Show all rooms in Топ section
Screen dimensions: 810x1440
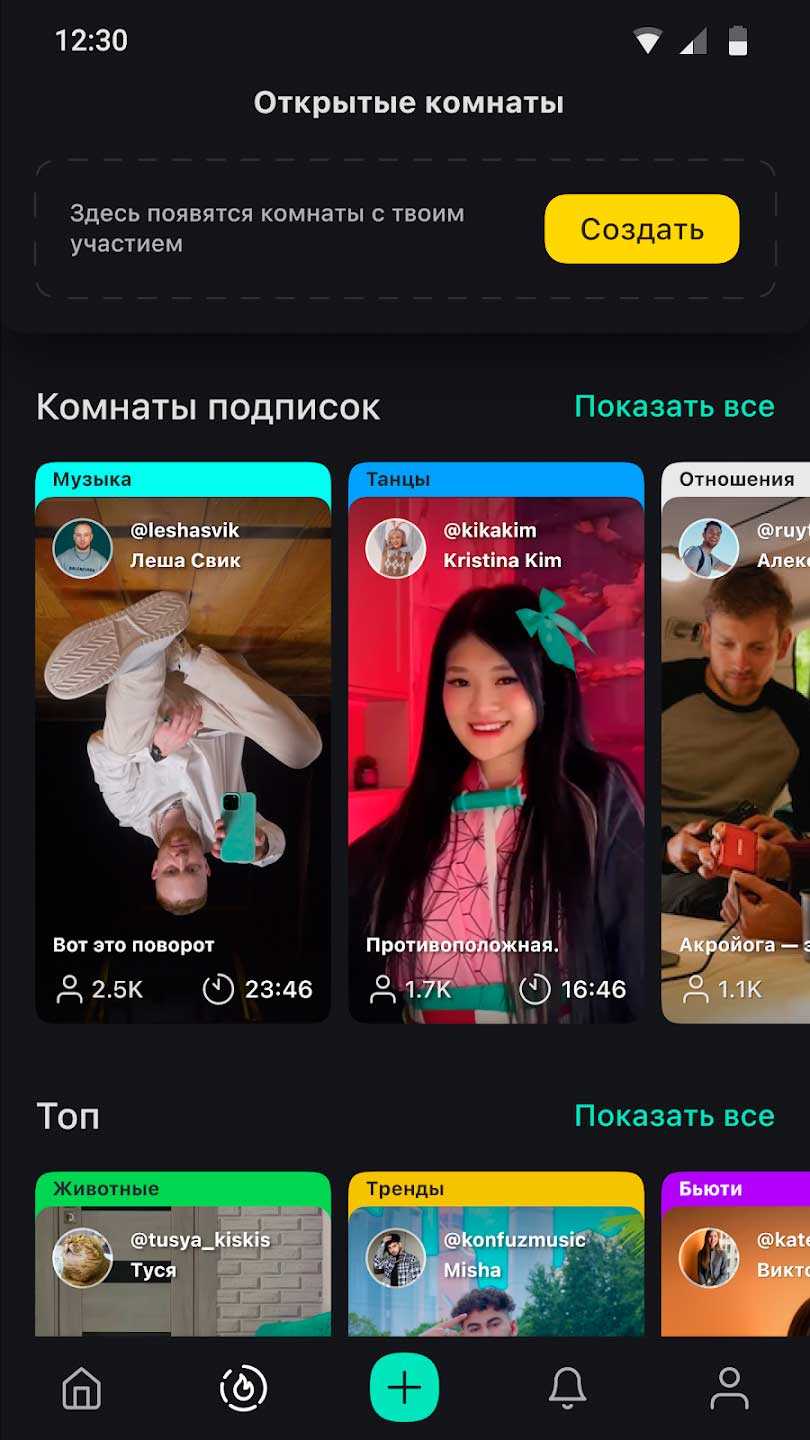[x=674, y=1116]
